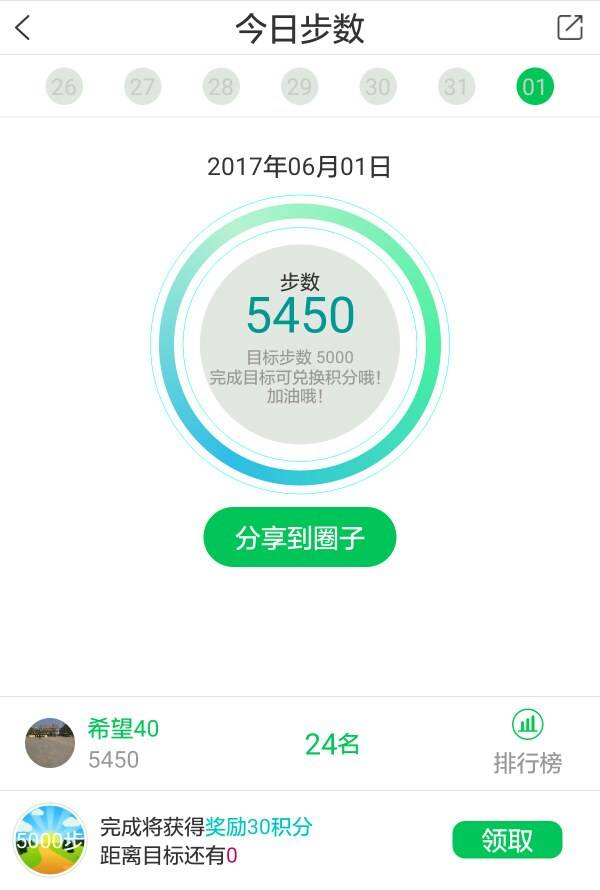600x890 pixels.
Task: View steps for day 30
Action: pyautogui.click(x=377, y=87)
